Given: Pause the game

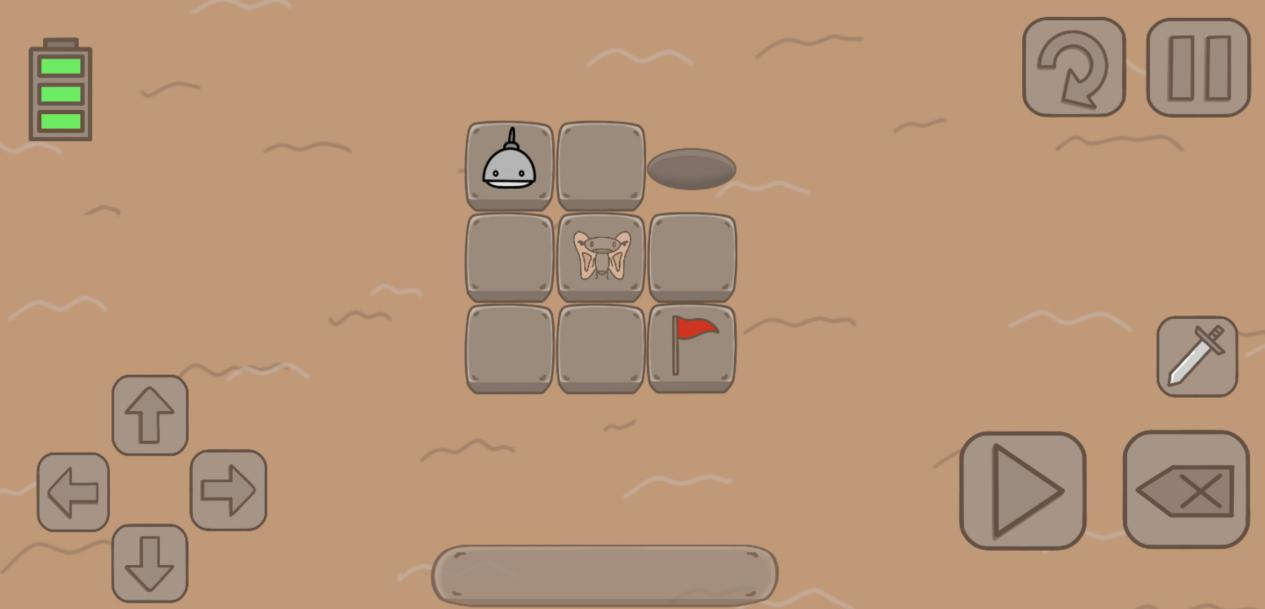Looking at the screenshot, I should tap(1198, 67).
